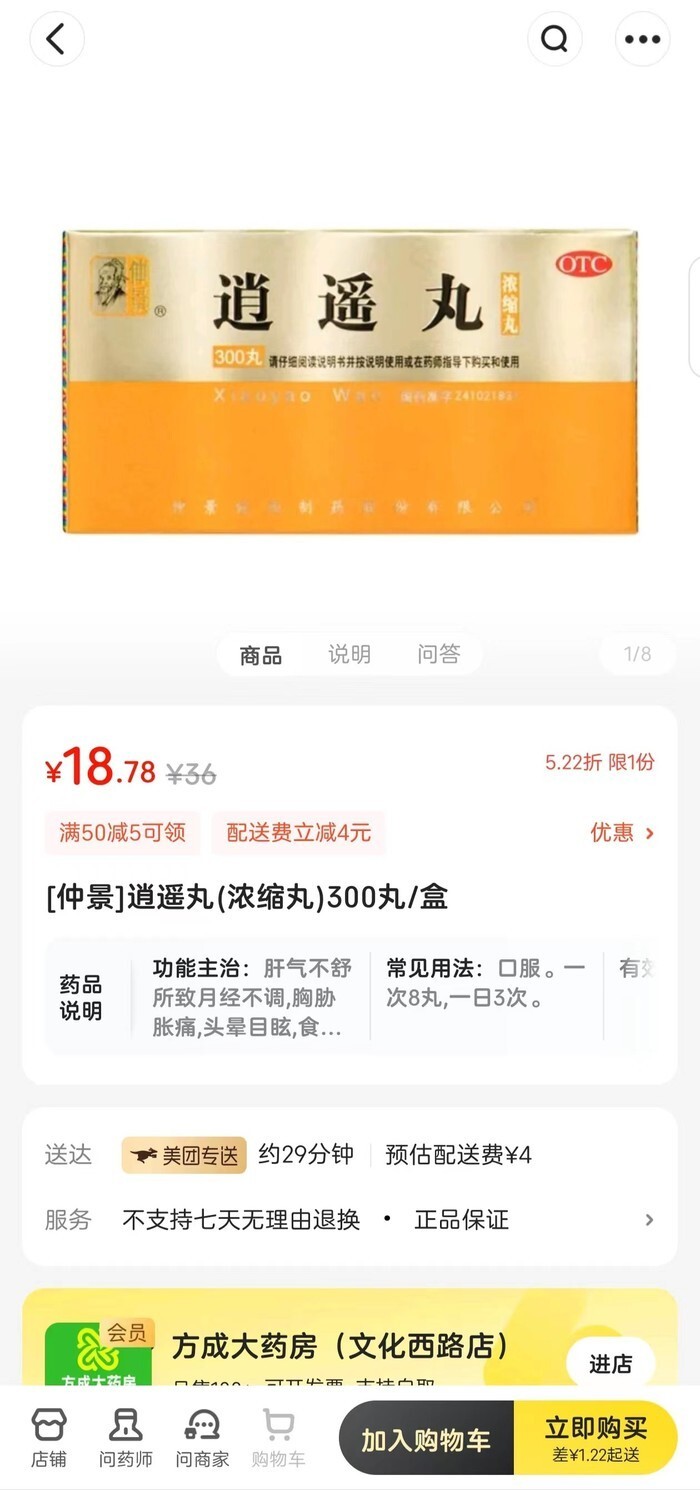Tap 立即购买 to buy now
The image size is (700, 1490).
pyautogui.click(x=596, y=1439)
